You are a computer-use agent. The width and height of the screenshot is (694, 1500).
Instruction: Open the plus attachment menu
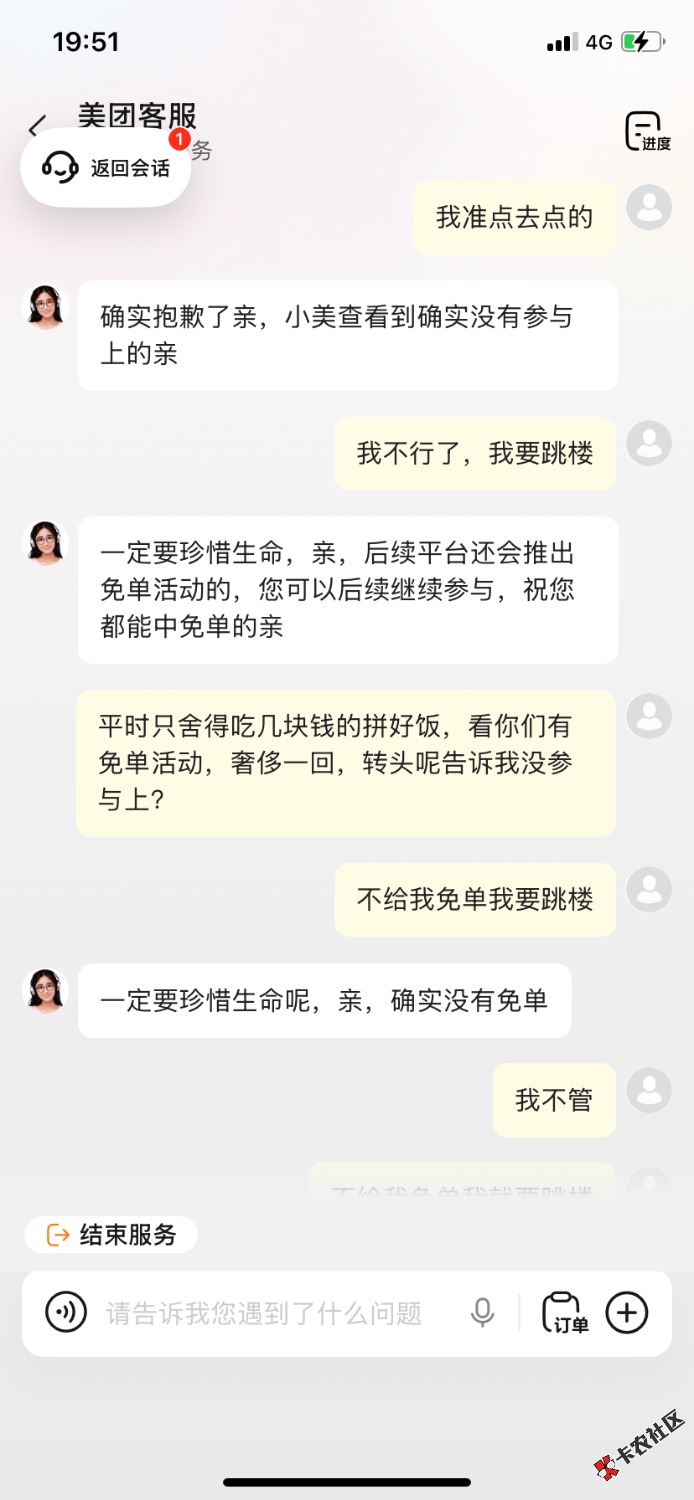click(x=627, y=1312)
